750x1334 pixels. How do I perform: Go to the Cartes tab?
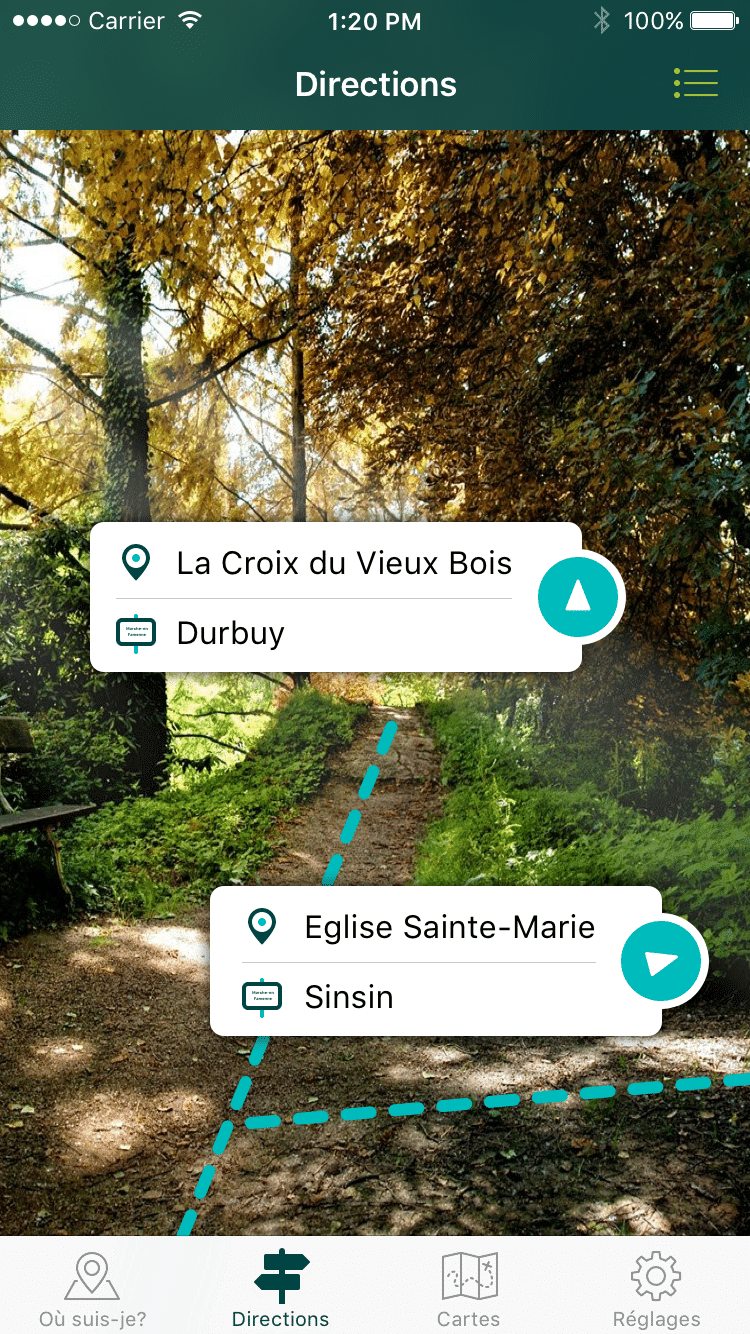(x=469, y=1288)
